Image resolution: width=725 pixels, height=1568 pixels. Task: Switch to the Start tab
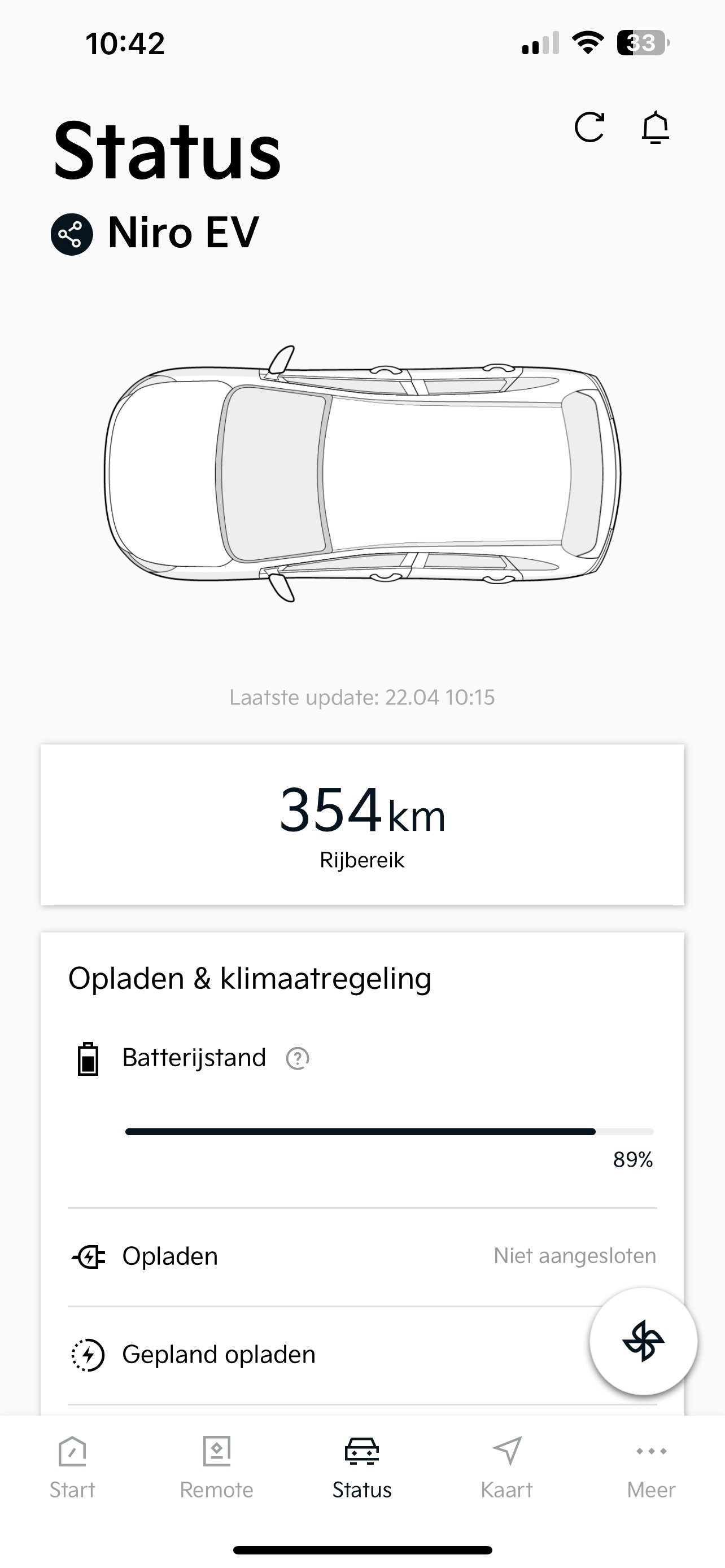pos(72,1468)
